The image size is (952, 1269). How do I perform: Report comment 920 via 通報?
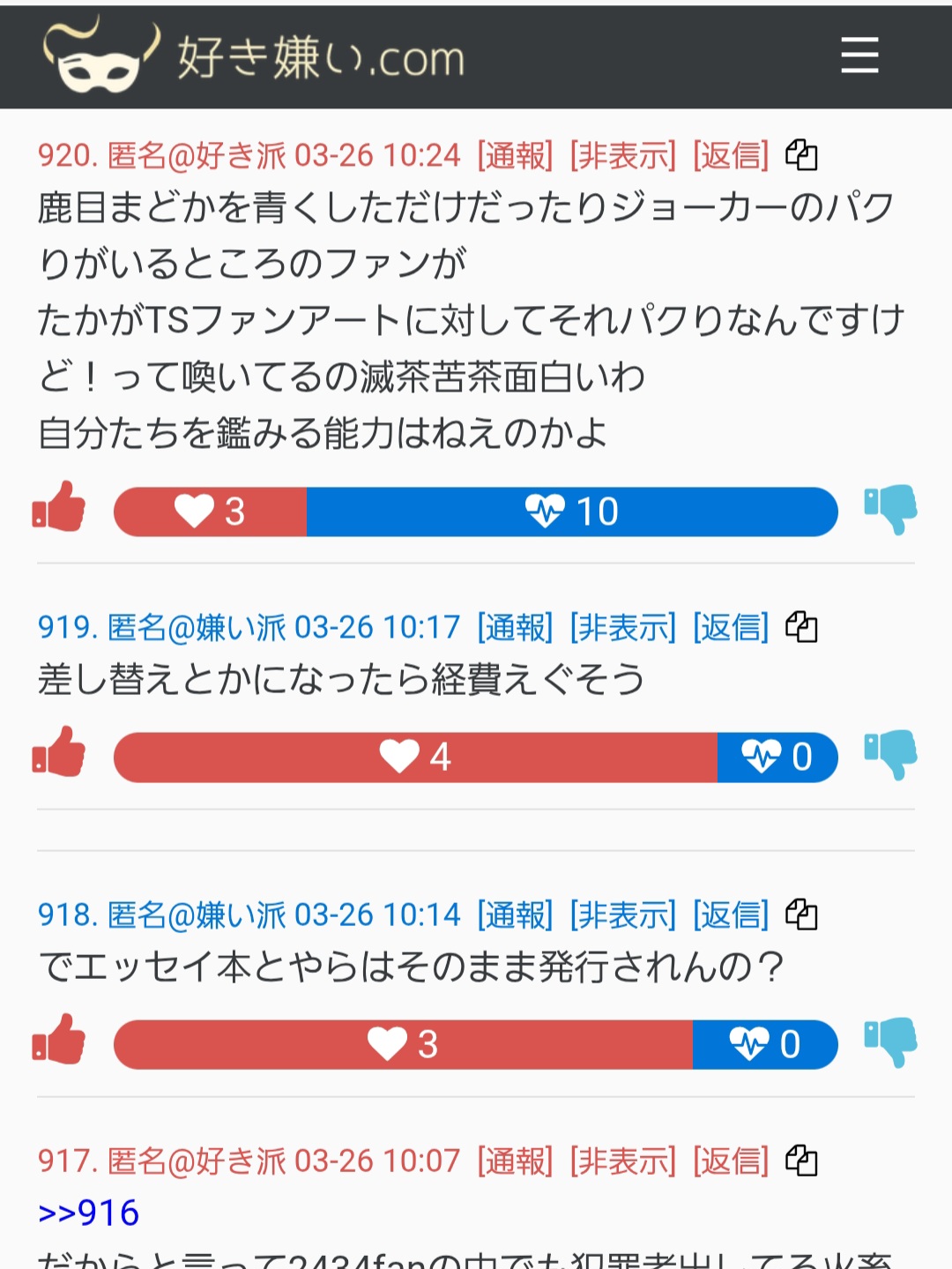pos(515,156)
